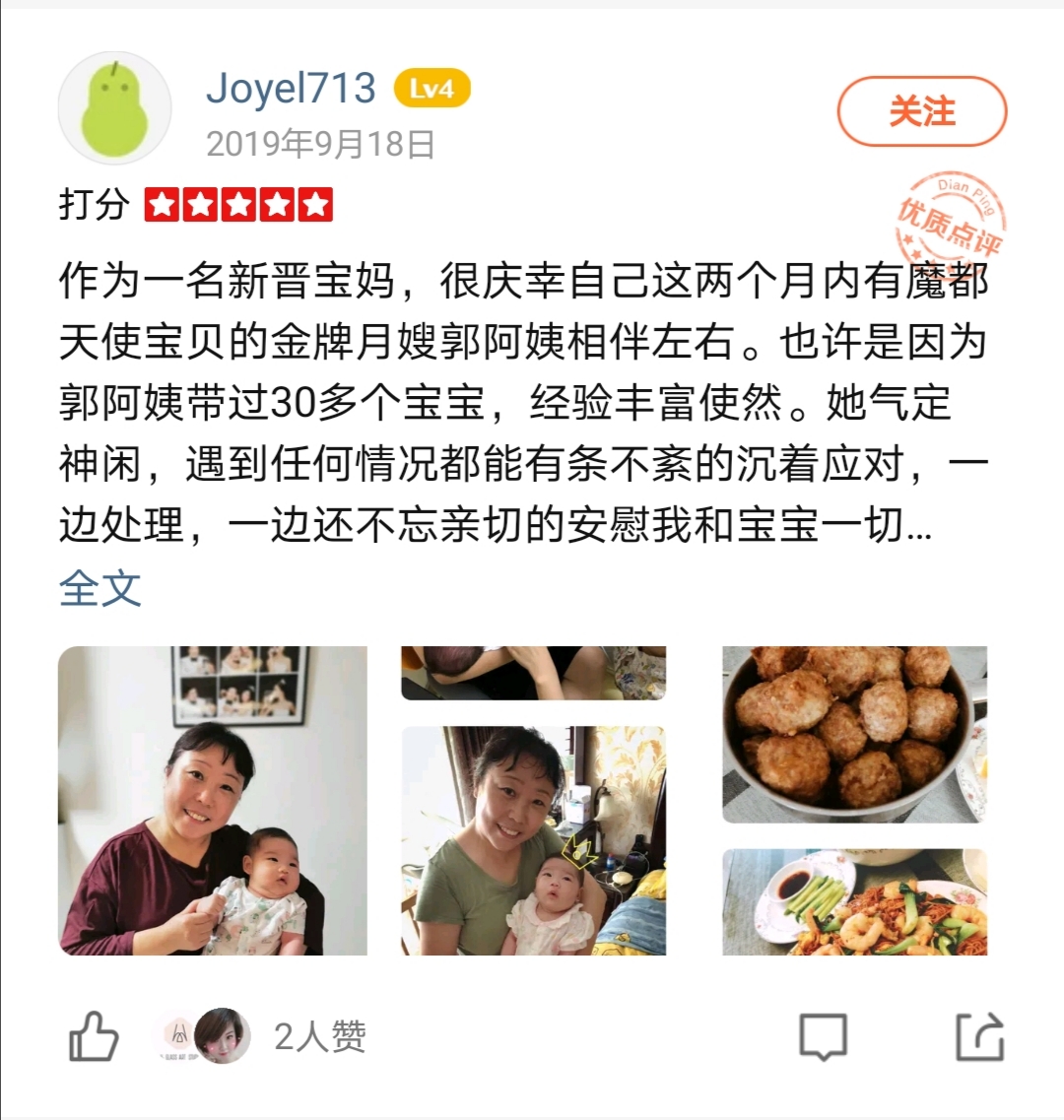View the shrimp noodle dish photo
1064x1120 pixels.
tap(854, 901)
